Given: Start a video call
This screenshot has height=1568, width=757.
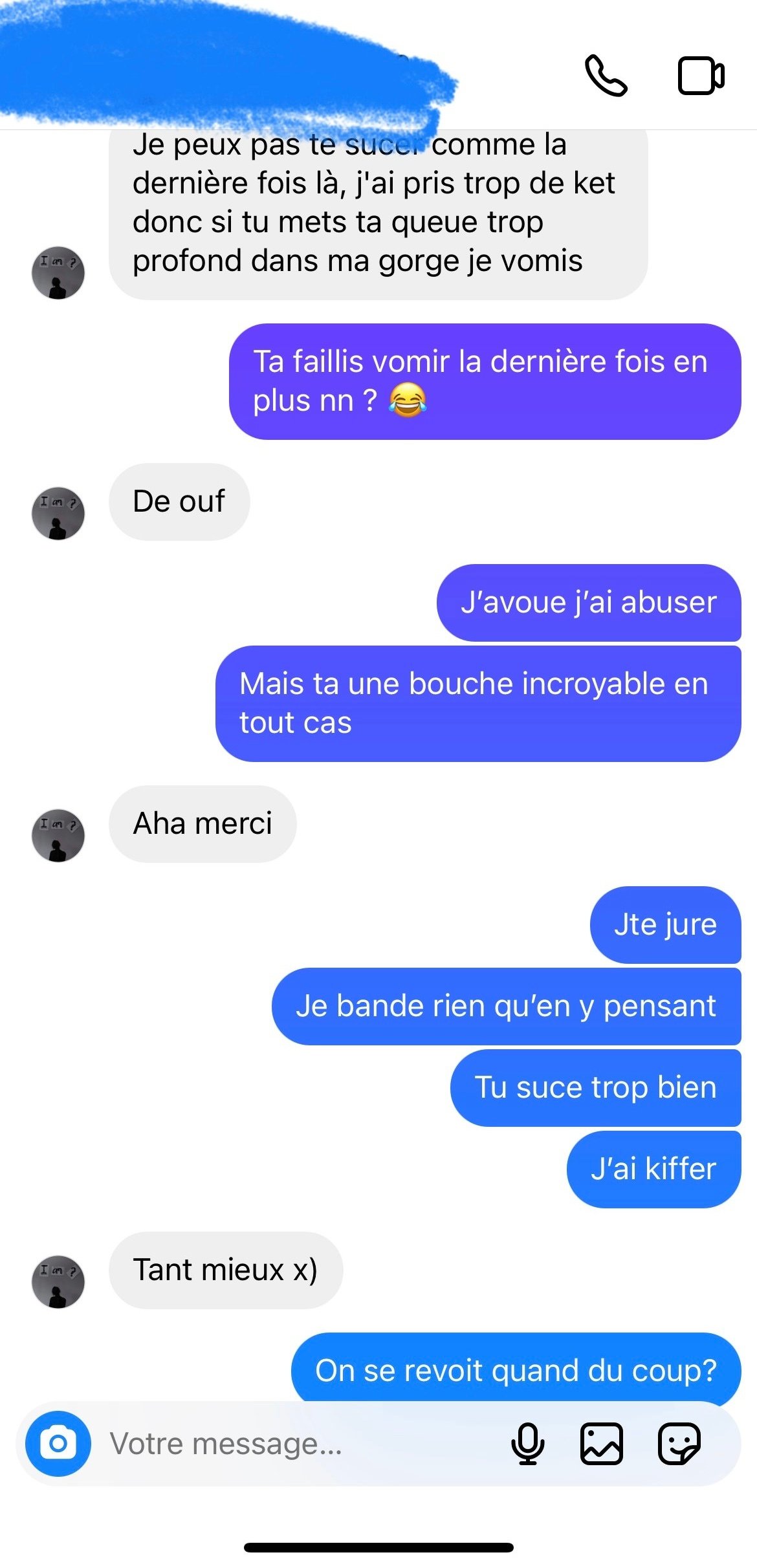Looking at the screenshot, I should [x=700, y=76].
